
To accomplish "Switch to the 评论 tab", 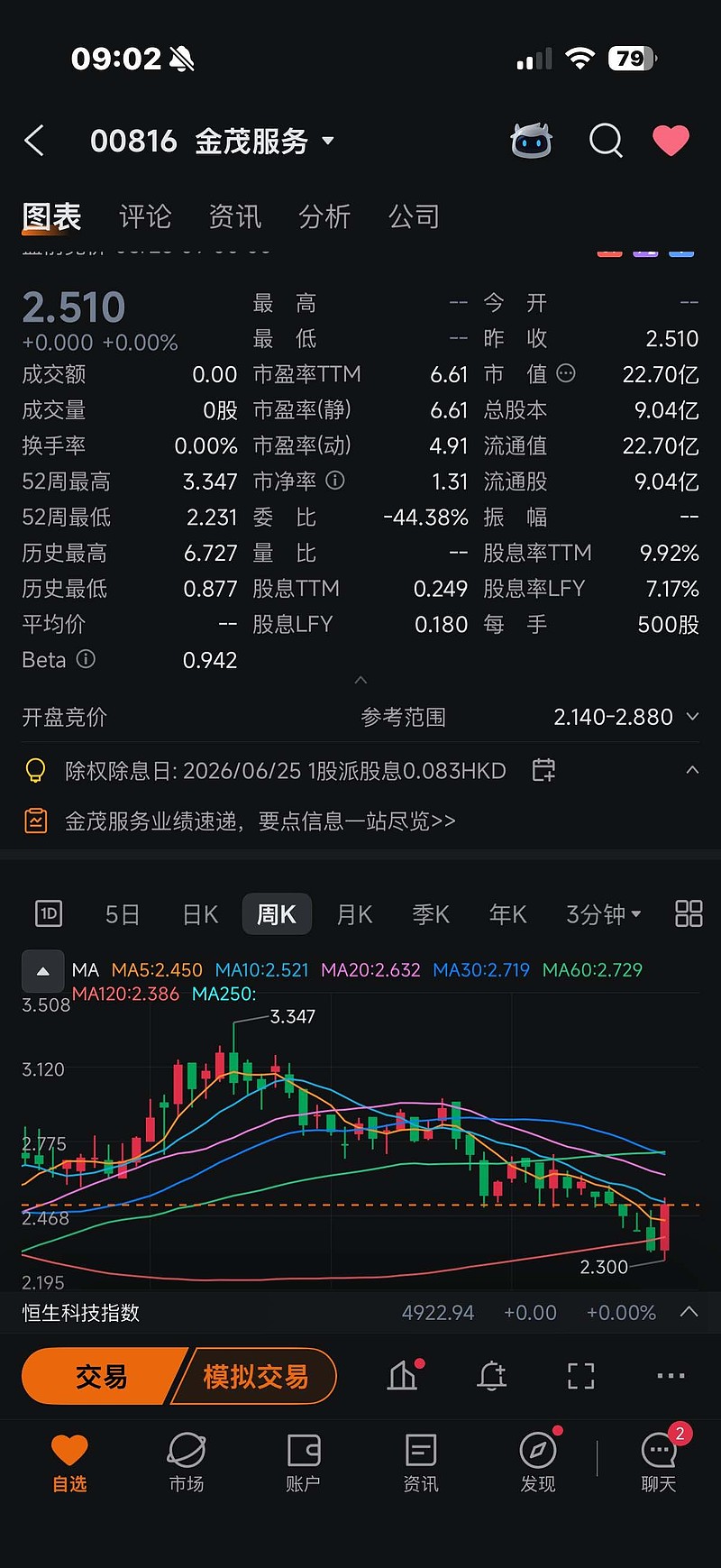I will pos(145,216).
